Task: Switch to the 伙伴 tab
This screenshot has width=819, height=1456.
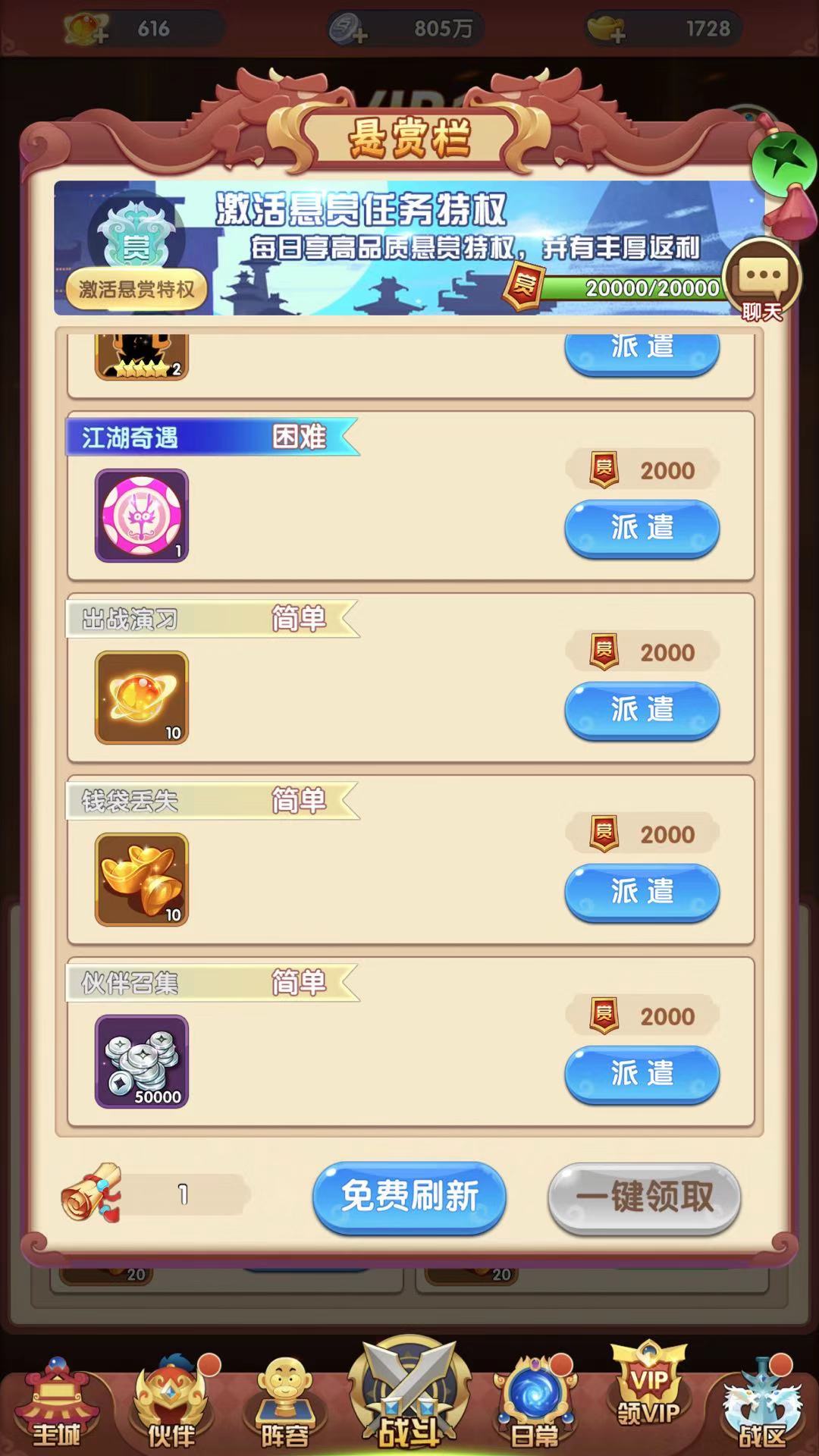Action: [x=171, y=1403]
